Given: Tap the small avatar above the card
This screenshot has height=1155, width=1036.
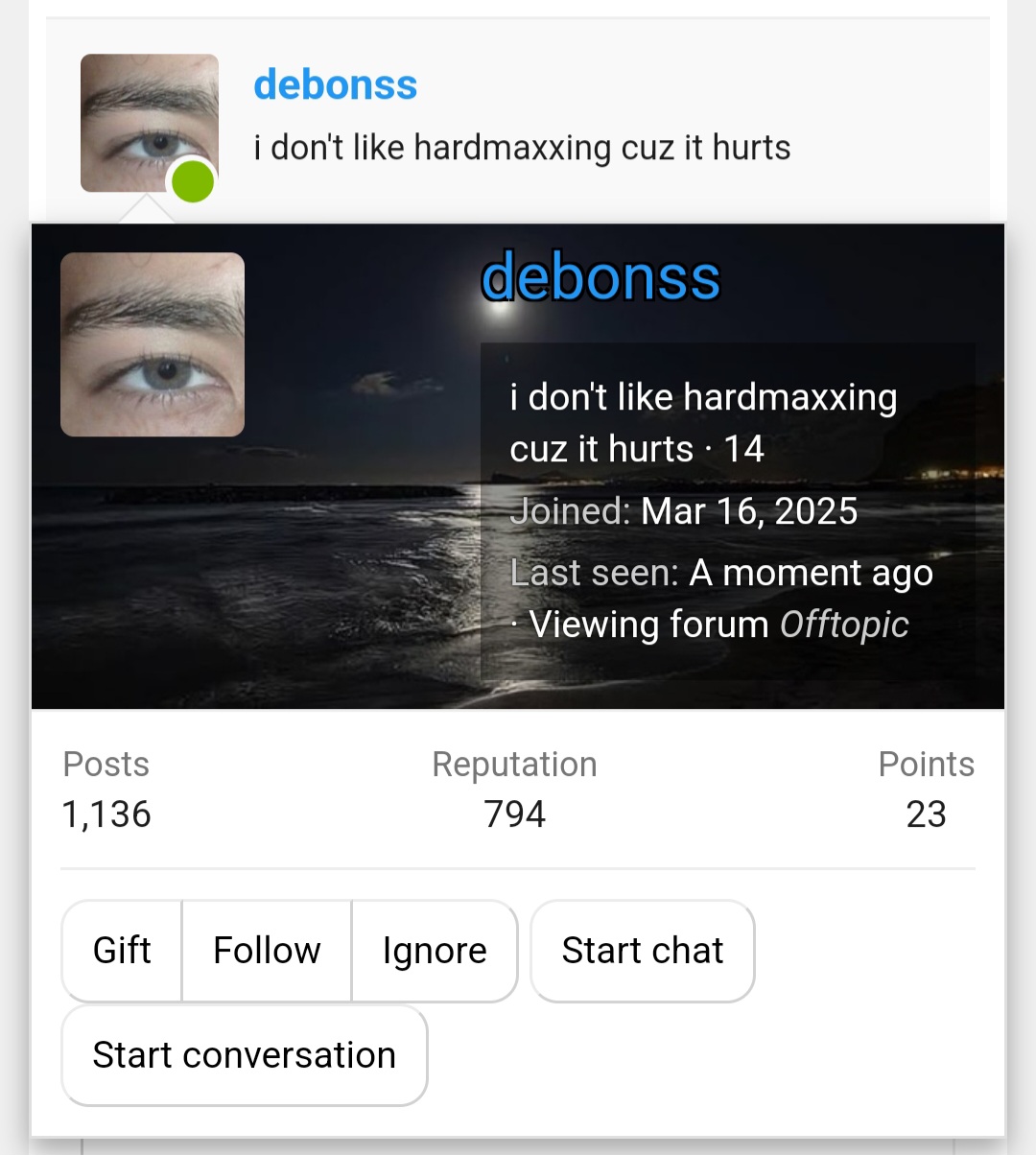Looking at the screenshot, I should click(x=149, y=123).
